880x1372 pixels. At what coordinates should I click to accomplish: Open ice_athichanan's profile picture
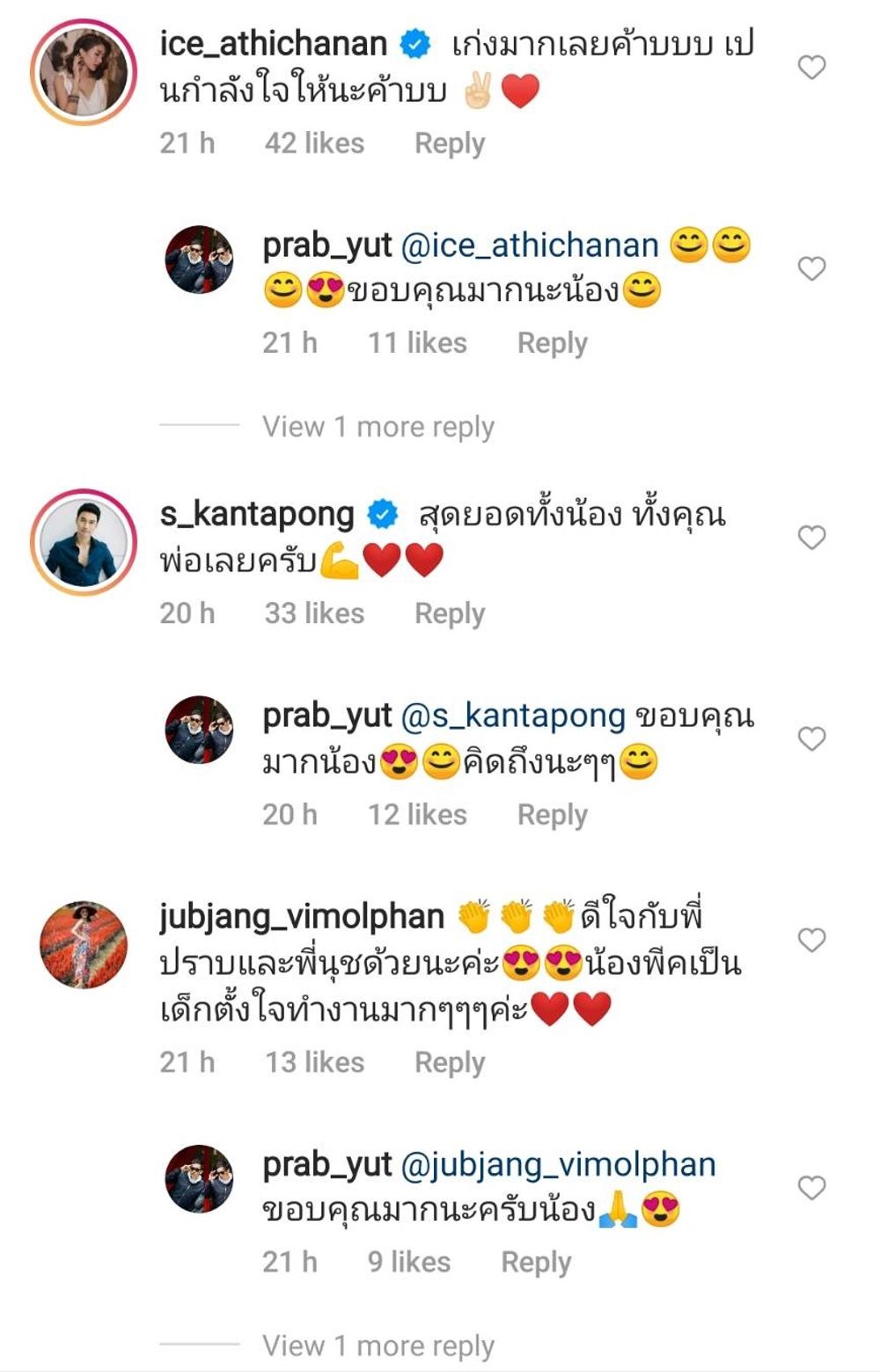[x=84, y=73]
